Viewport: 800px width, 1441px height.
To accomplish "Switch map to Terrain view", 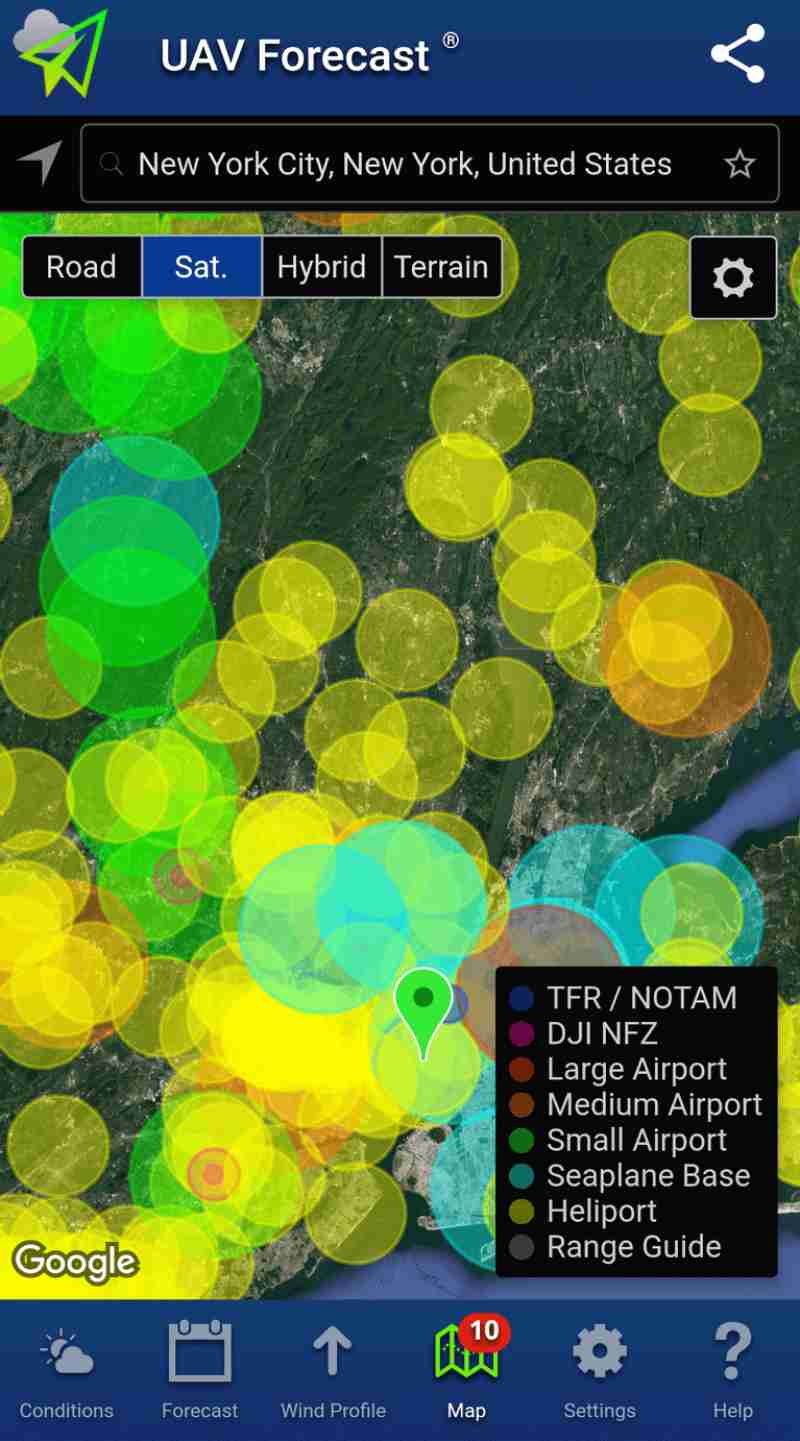I will [441, 267].
